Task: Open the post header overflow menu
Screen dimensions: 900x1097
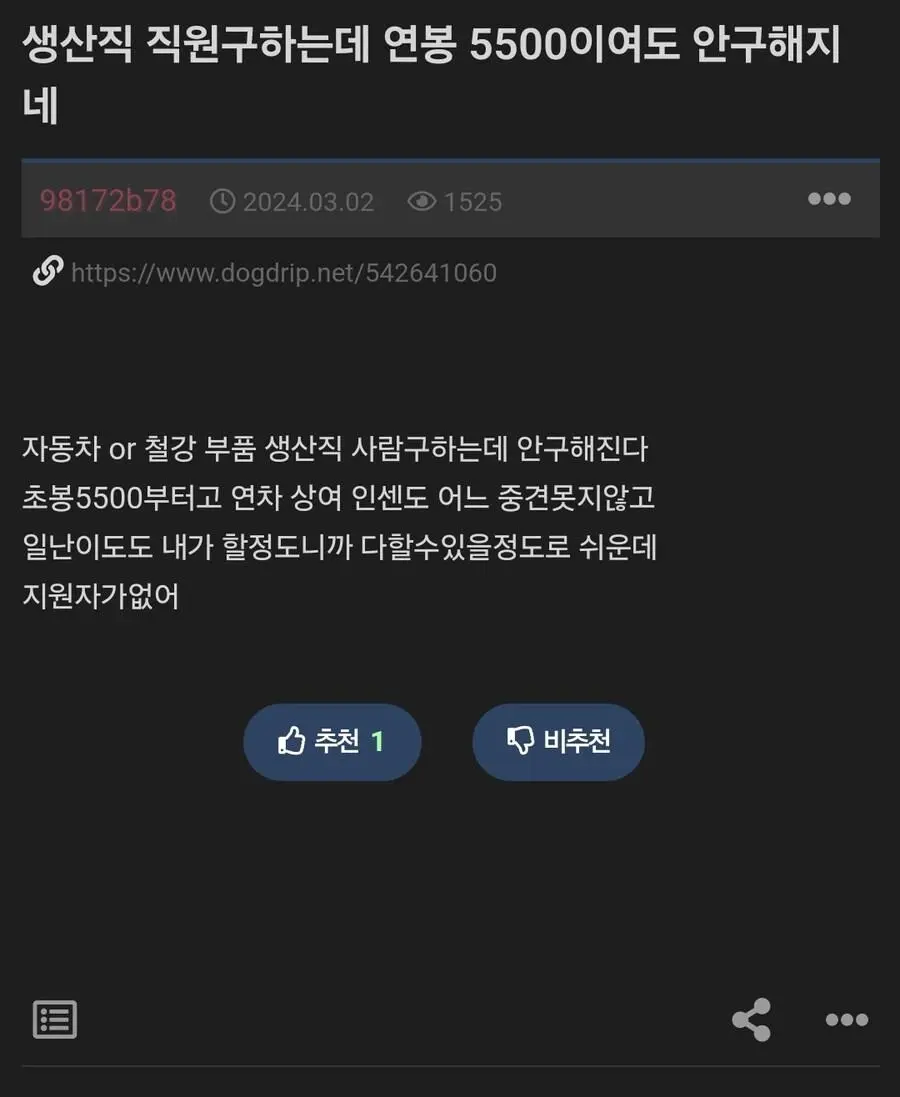Action: (x=829, y=199)
